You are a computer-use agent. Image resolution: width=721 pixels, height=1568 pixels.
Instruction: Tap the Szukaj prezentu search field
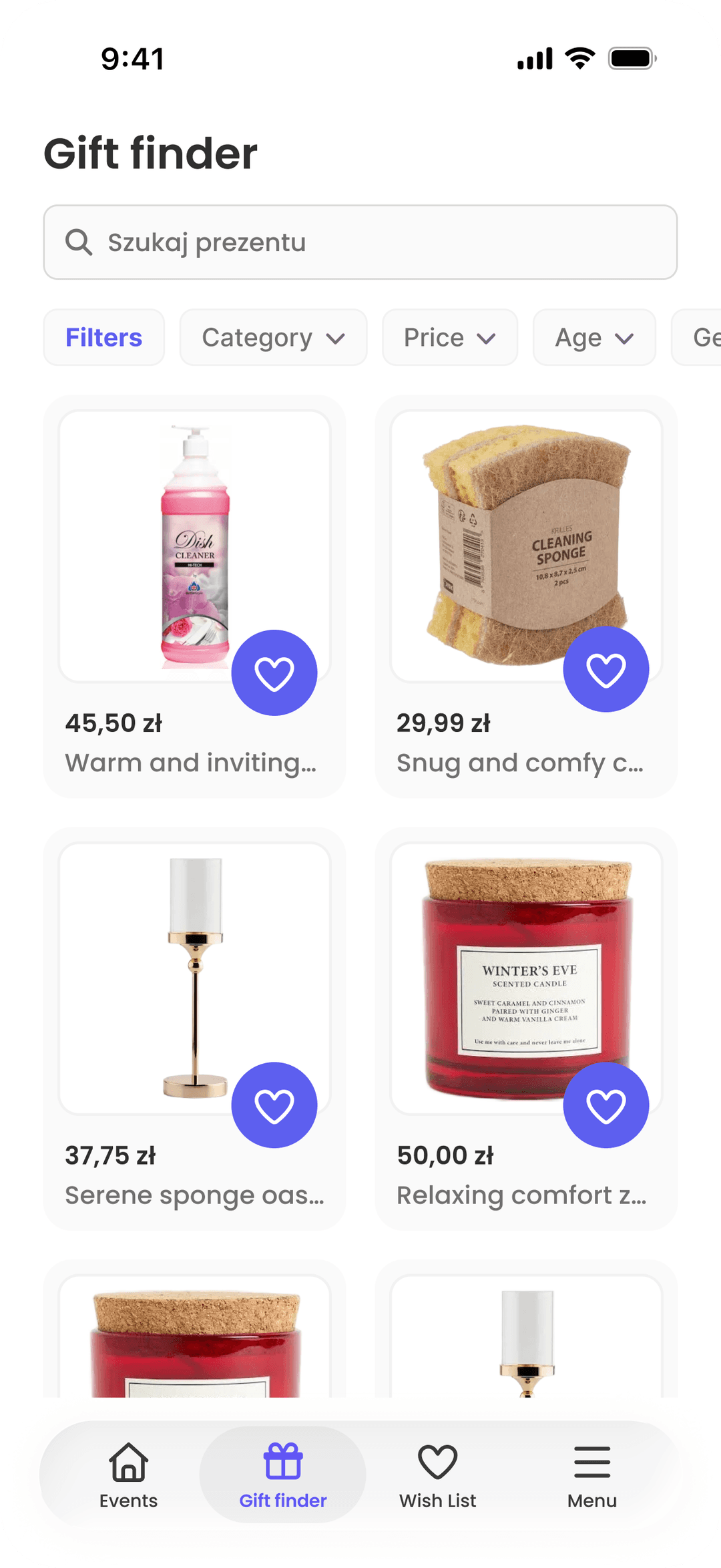click(360, 242)
